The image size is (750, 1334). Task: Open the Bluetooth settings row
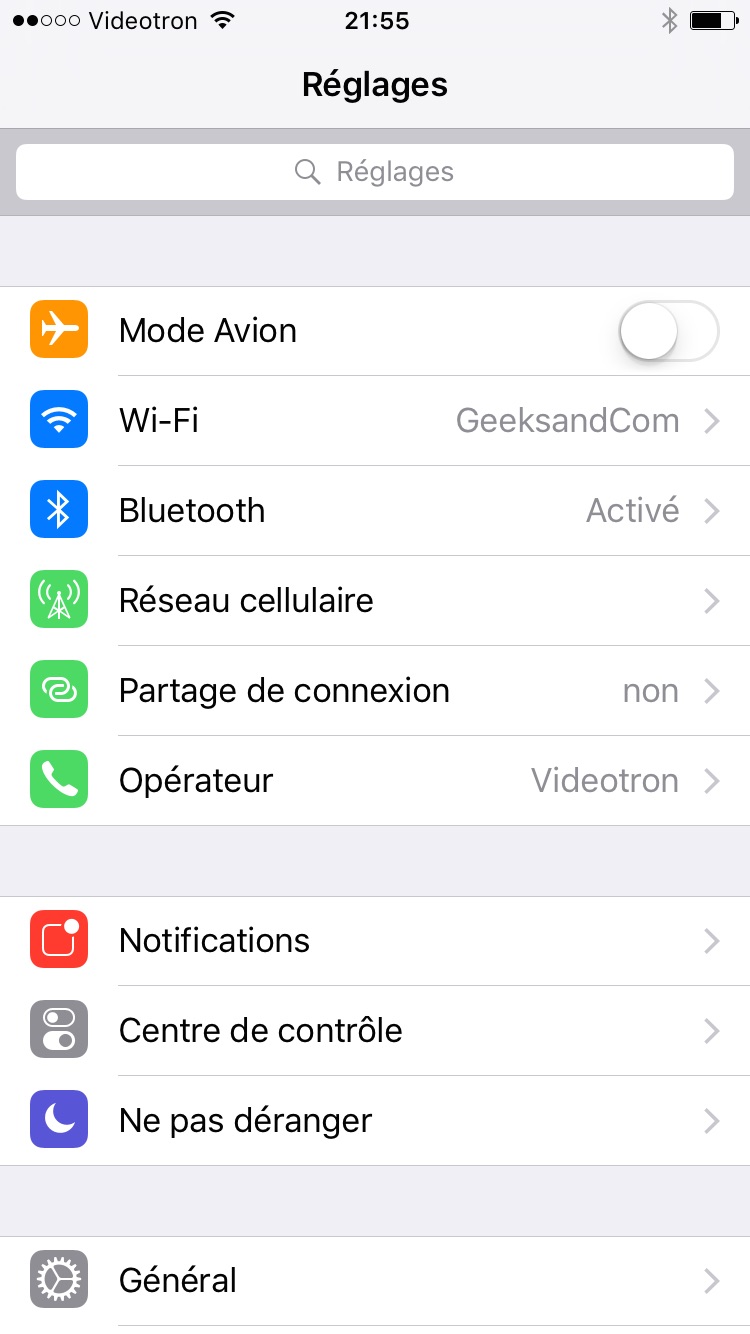[375, 511]
